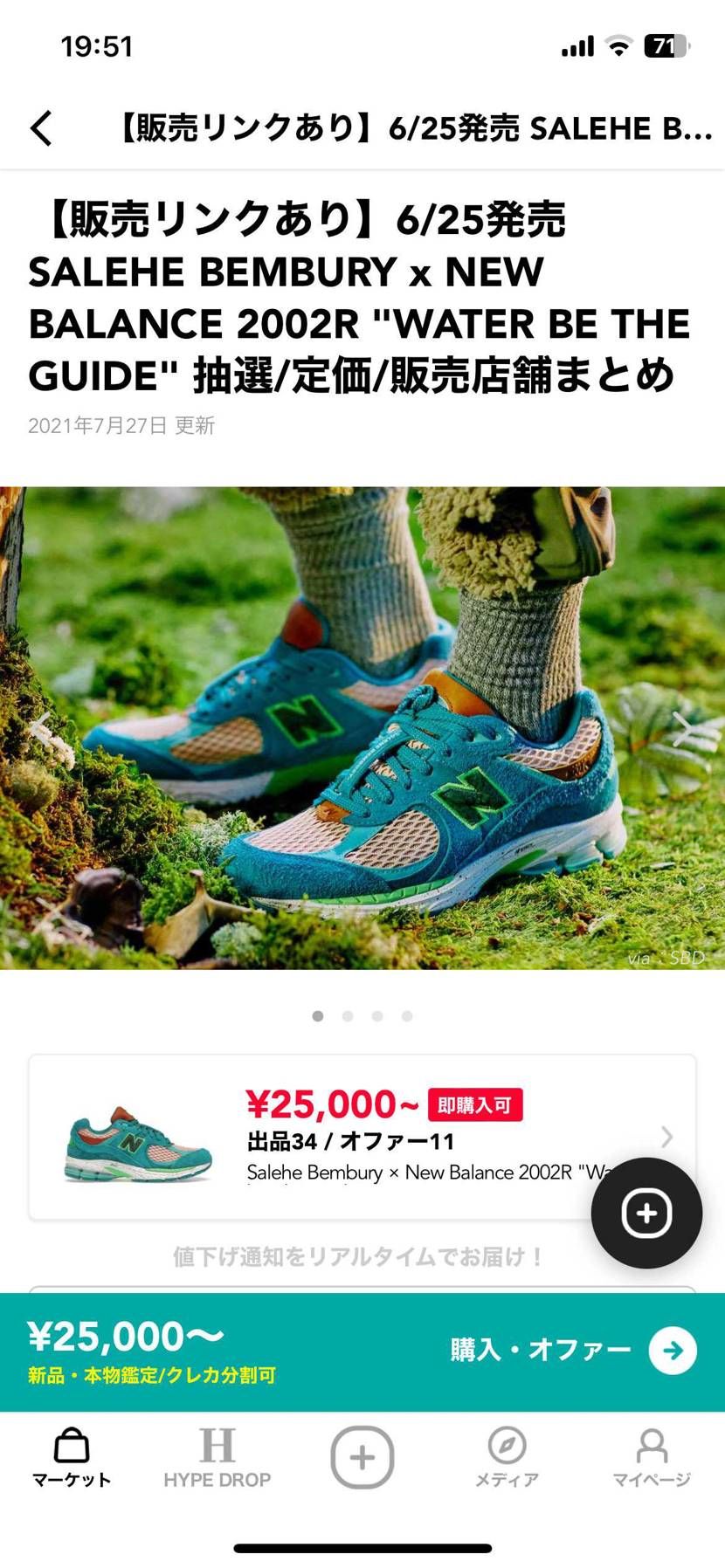Open the sneaker photo in the carousel
Viewport: 725px width, 1568px height.
point(362,728)
